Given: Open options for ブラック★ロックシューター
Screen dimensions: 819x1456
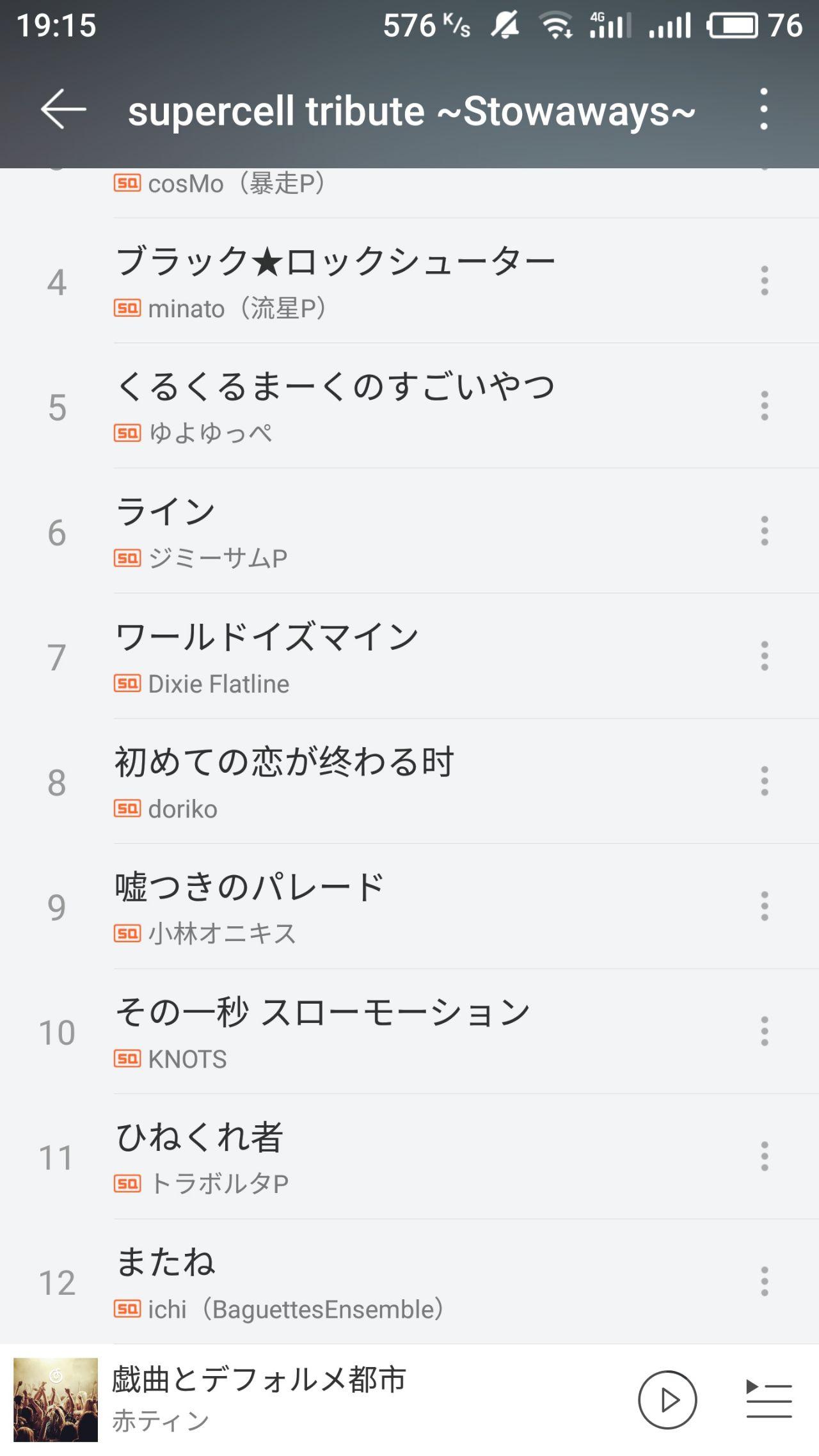Looking at the screenshot, I should pos(764,281).
